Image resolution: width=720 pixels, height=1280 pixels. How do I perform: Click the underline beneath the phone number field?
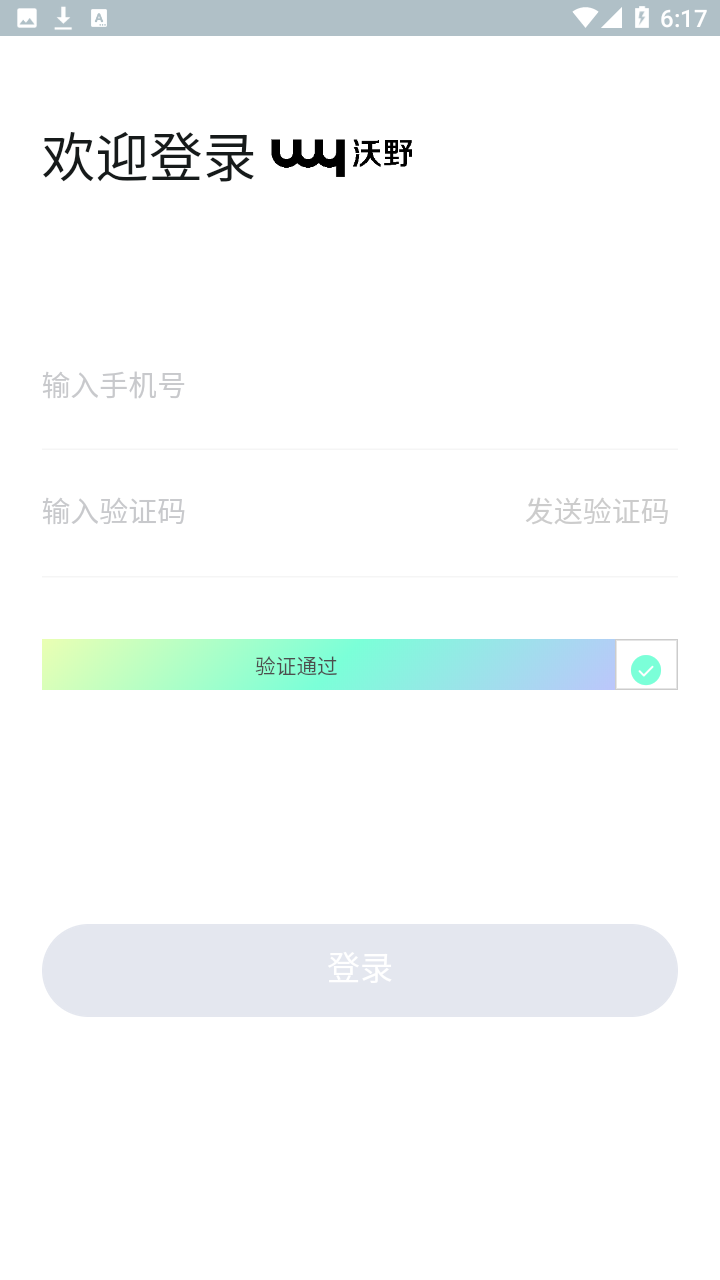tap(360, 448)
